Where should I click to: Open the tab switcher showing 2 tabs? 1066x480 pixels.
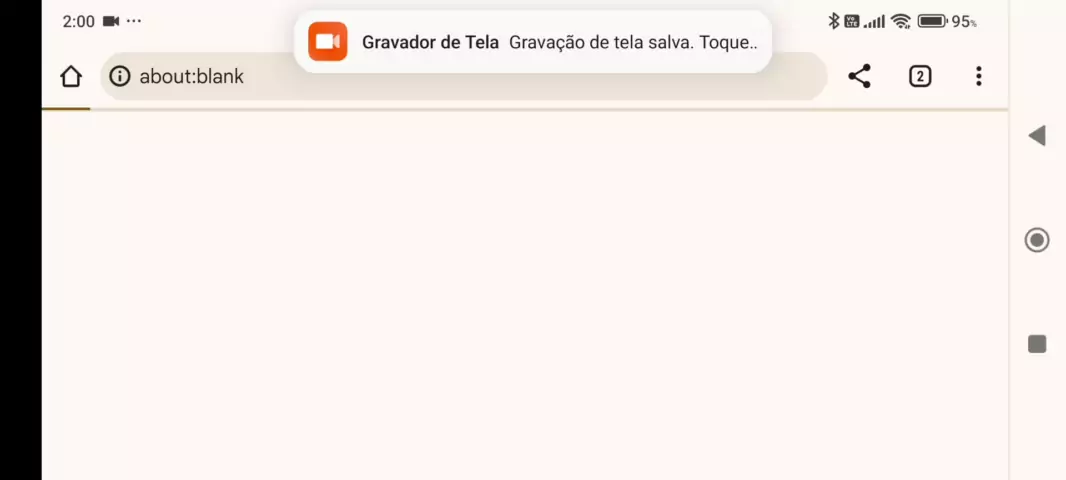click(920, 76)
